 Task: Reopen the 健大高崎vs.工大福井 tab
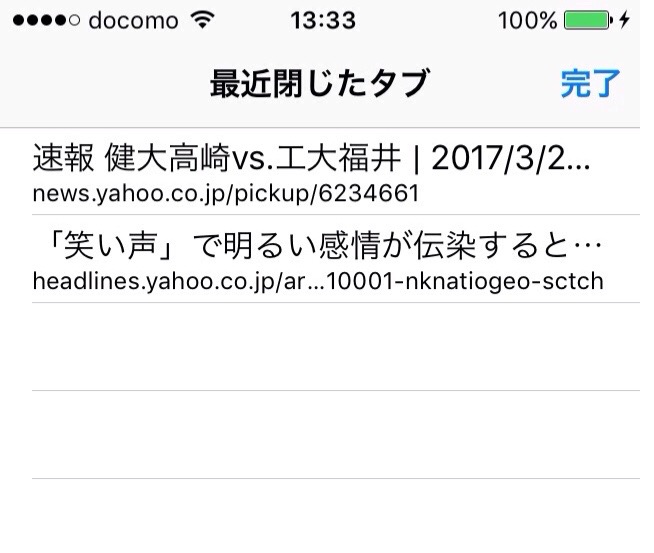[312, 172]
